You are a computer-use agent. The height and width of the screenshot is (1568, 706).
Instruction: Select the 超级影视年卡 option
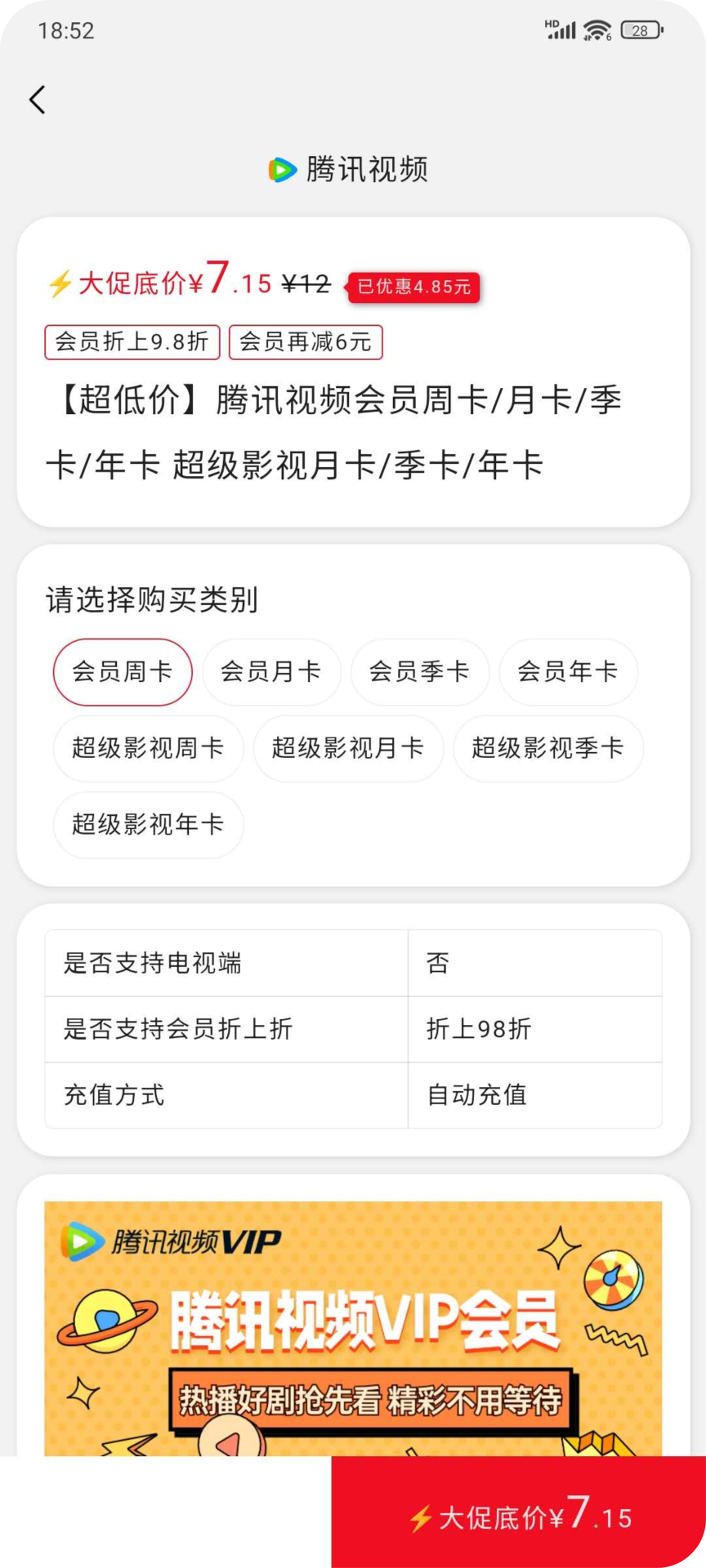[x=148, y=825]
